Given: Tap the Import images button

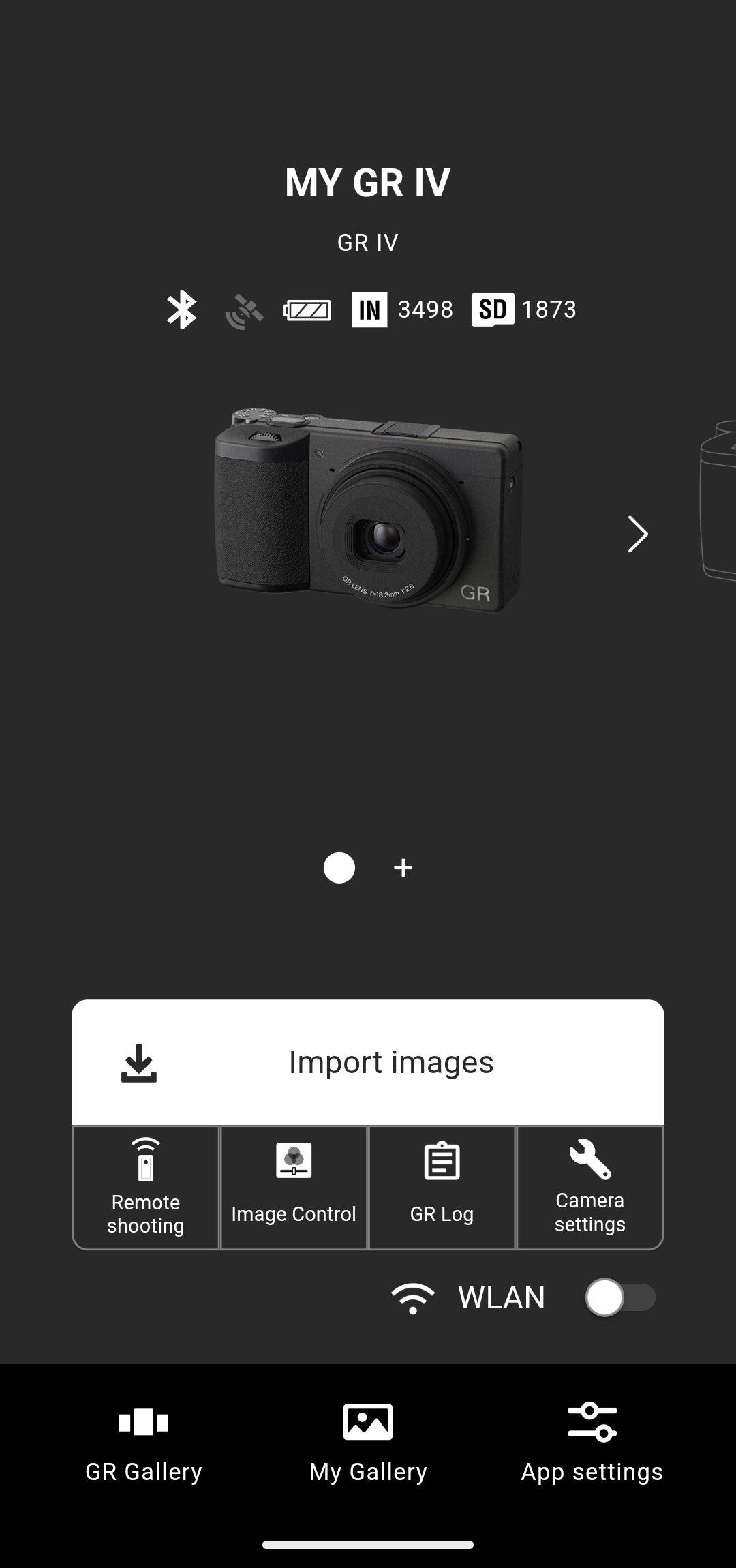Looking at the screenshot, I should point(368,1061).
